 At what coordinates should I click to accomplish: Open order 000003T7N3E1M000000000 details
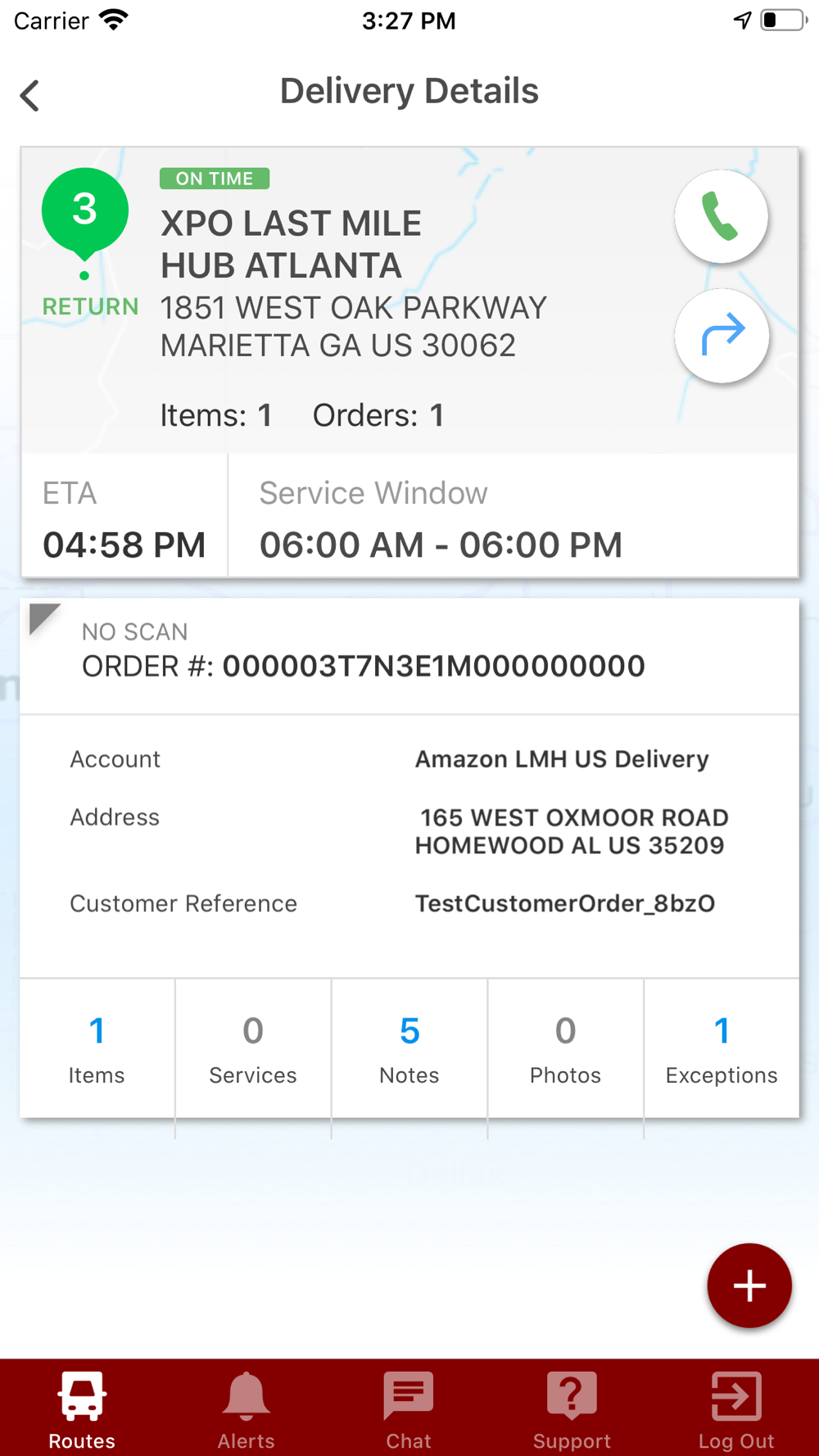(409, 657)
